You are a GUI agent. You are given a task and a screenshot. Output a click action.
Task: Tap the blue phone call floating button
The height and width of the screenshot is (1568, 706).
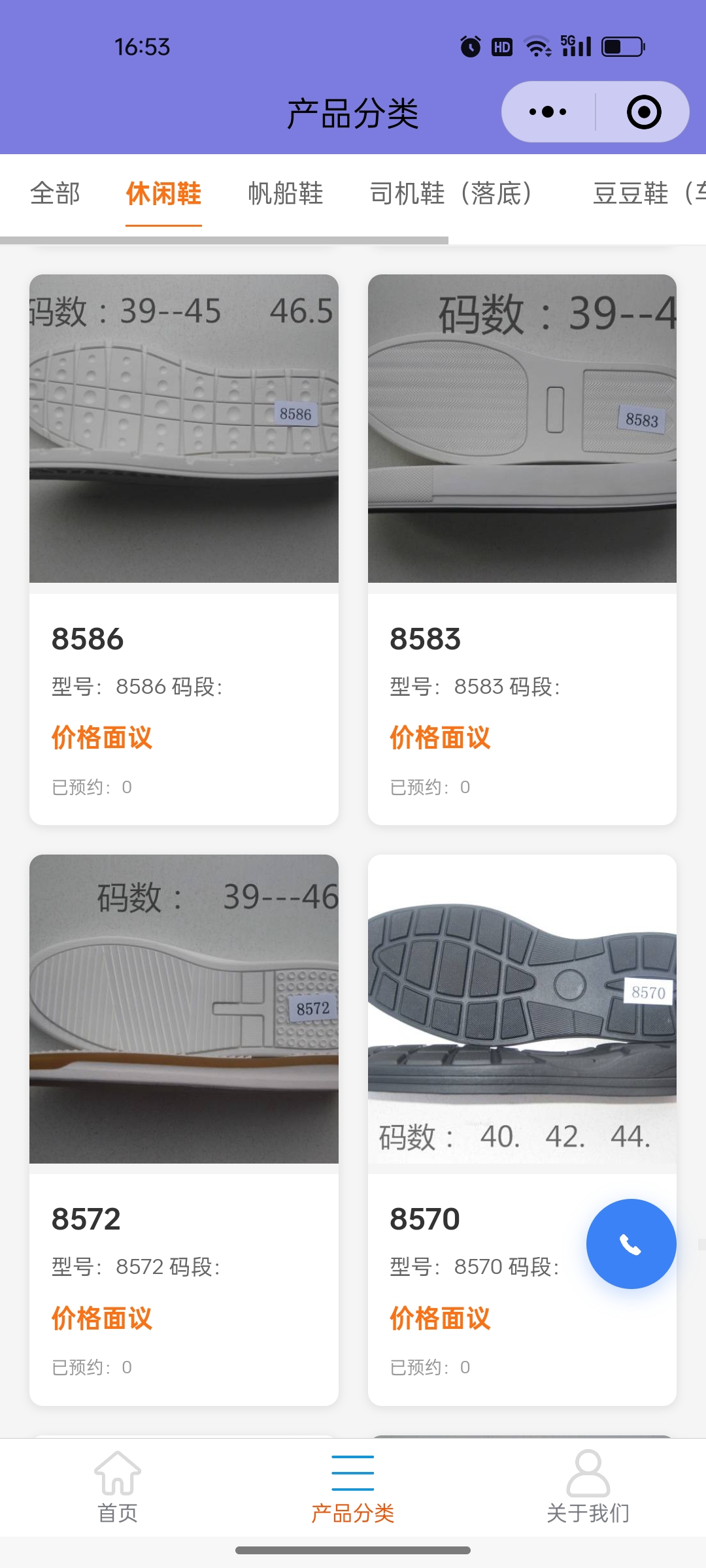[x=631, y=1244]
